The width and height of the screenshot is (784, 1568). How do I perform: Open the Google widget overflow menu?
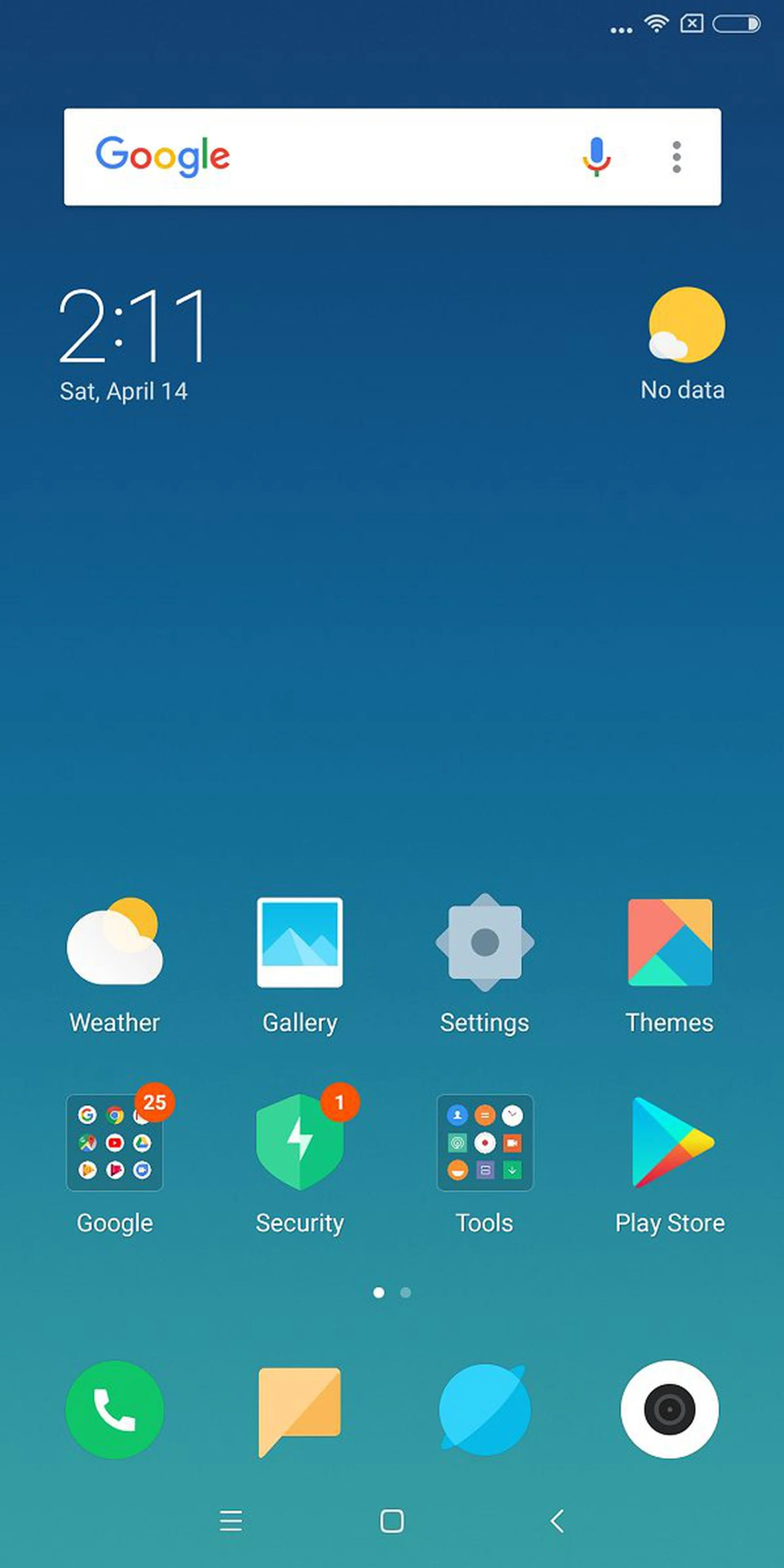(676, 156)
